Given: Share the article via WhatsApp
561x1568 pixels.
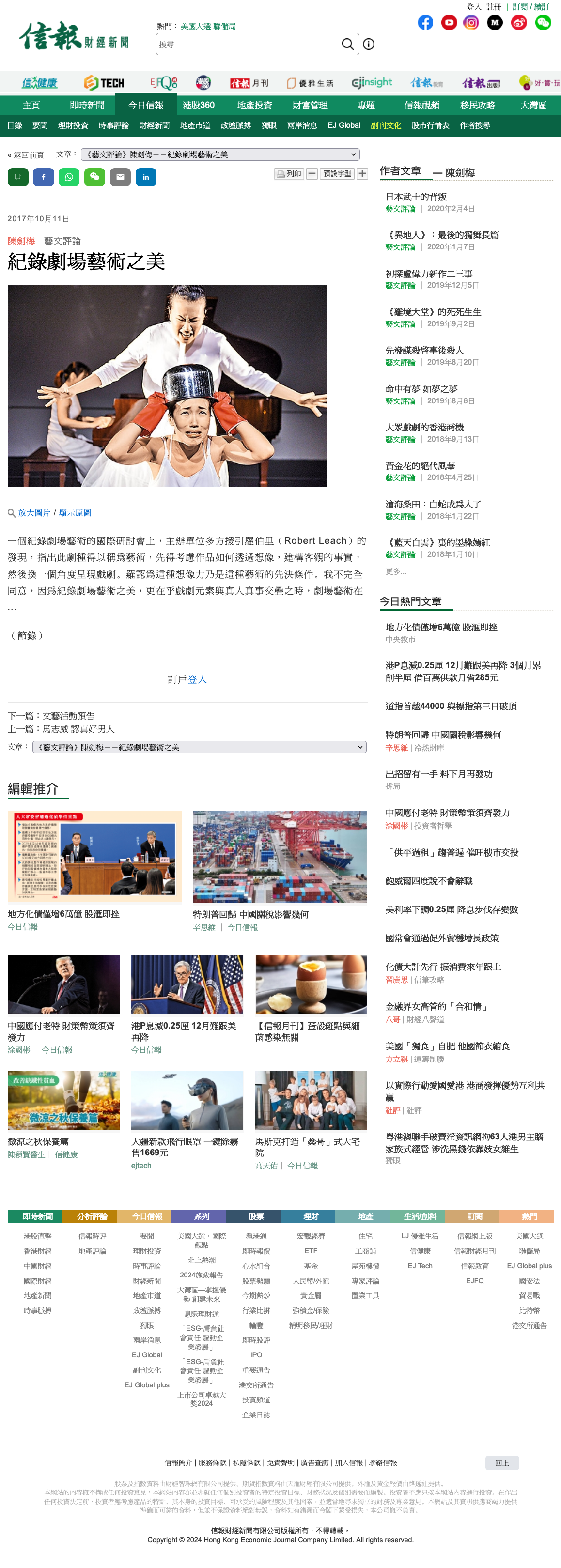Looking at the screenshot, I should [x=68, y=177].
